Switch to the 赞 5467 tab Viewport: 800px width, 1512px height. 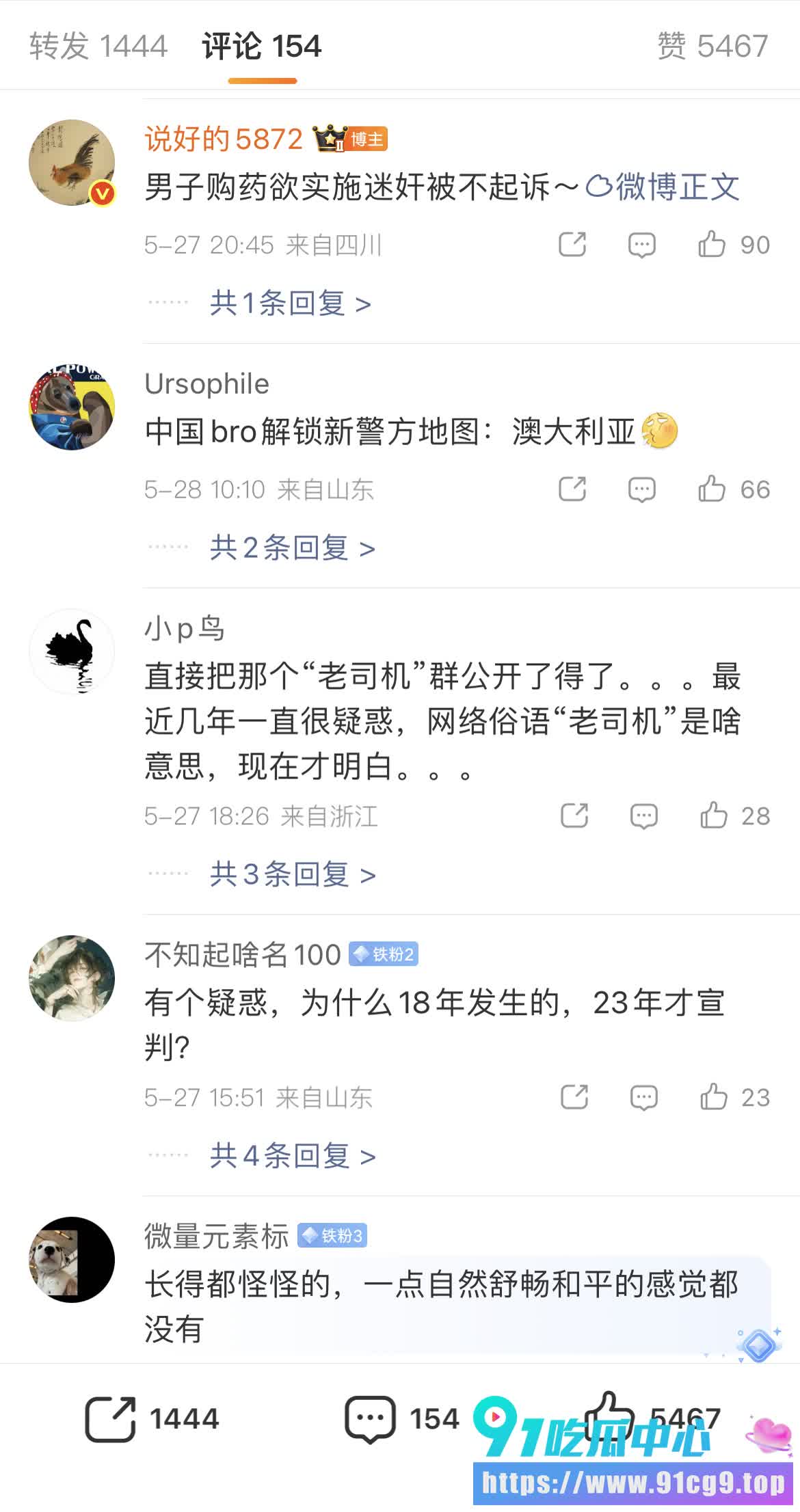coord(712,46)
